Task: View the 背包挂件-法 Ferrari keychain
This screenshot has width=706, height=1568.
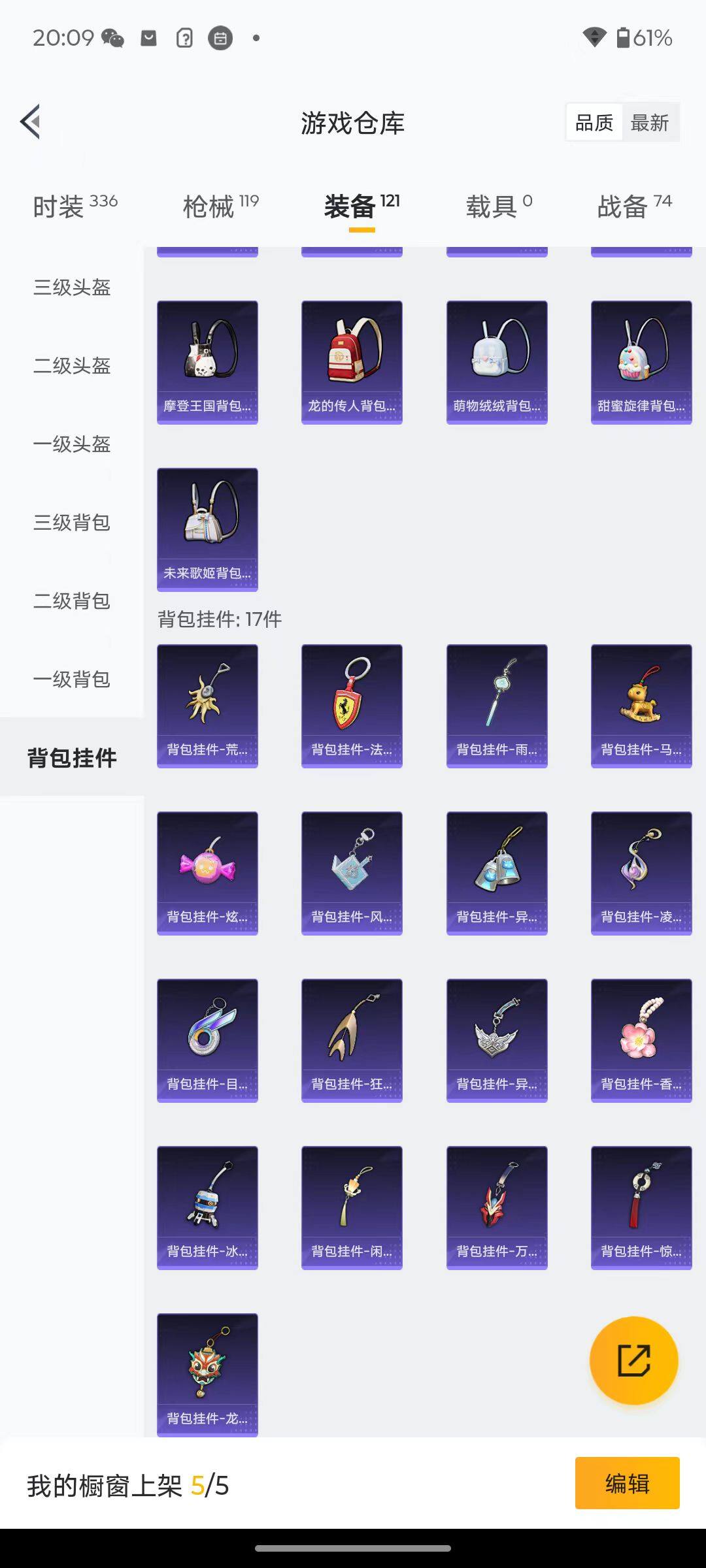Action: pos(352,706)
